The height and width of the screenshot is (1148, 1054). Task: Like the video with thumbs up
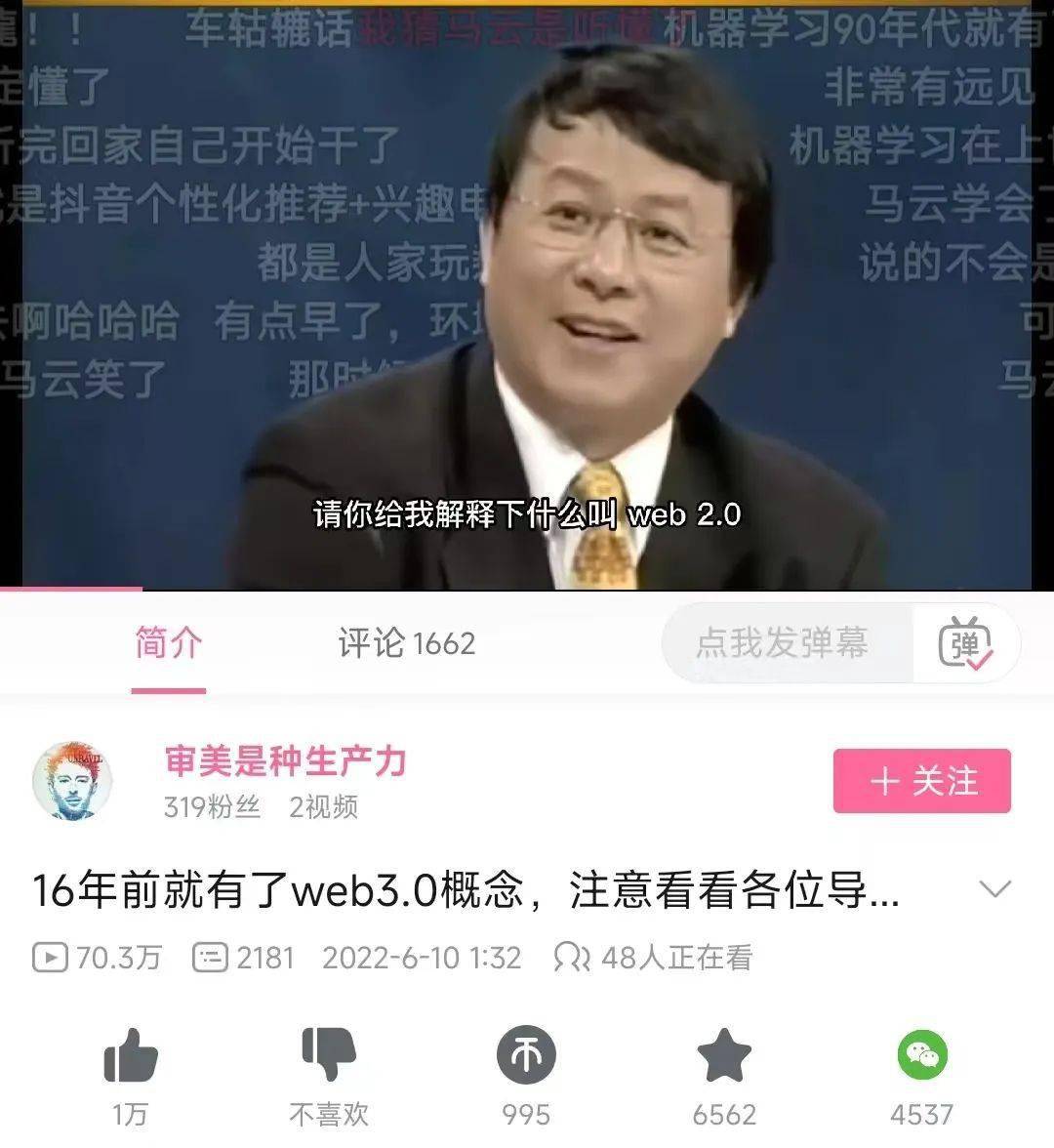pyautogui.click(x=130, y=1057)
